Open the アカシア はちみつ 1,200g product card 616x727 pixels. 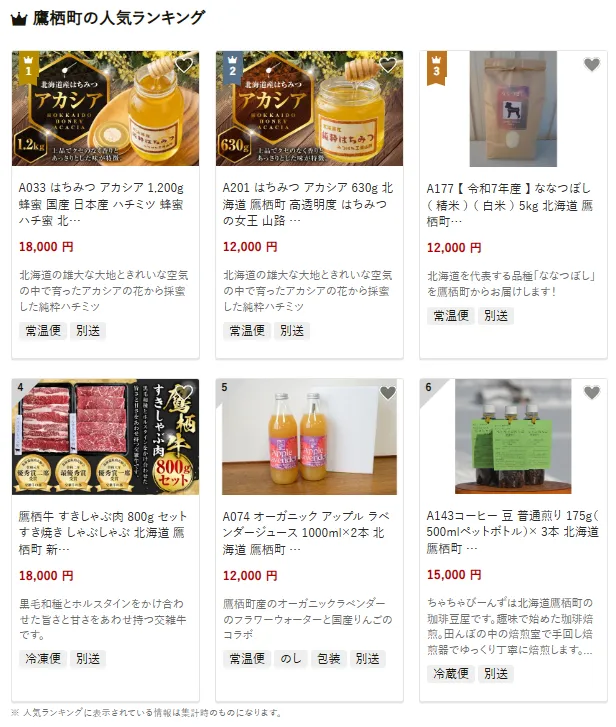104,201
